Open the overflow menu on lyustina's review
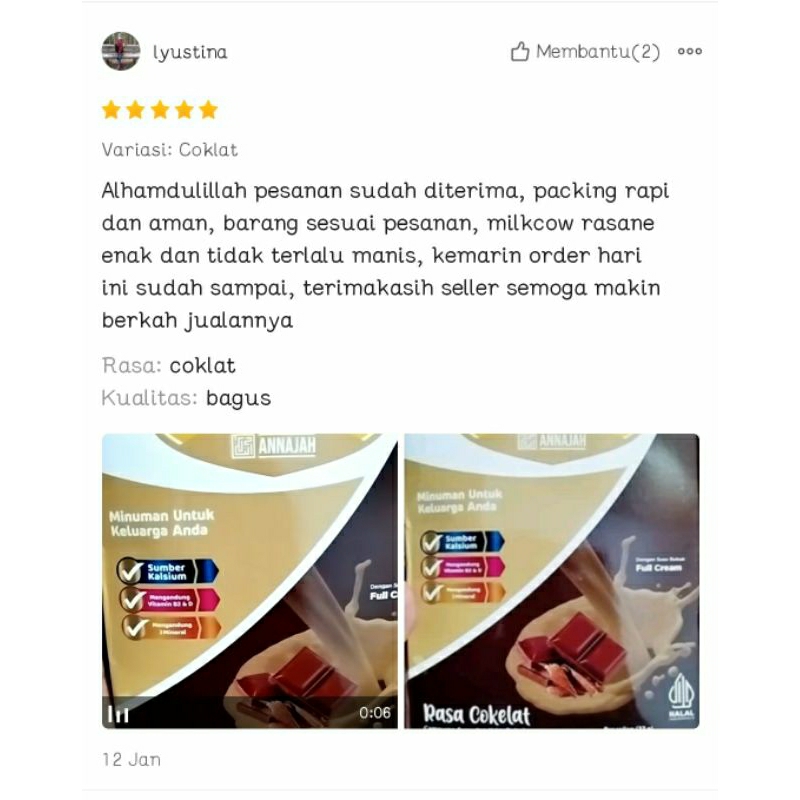Viewport: 800px width, 800px height. pyautogui.click(x=690, y=52)
